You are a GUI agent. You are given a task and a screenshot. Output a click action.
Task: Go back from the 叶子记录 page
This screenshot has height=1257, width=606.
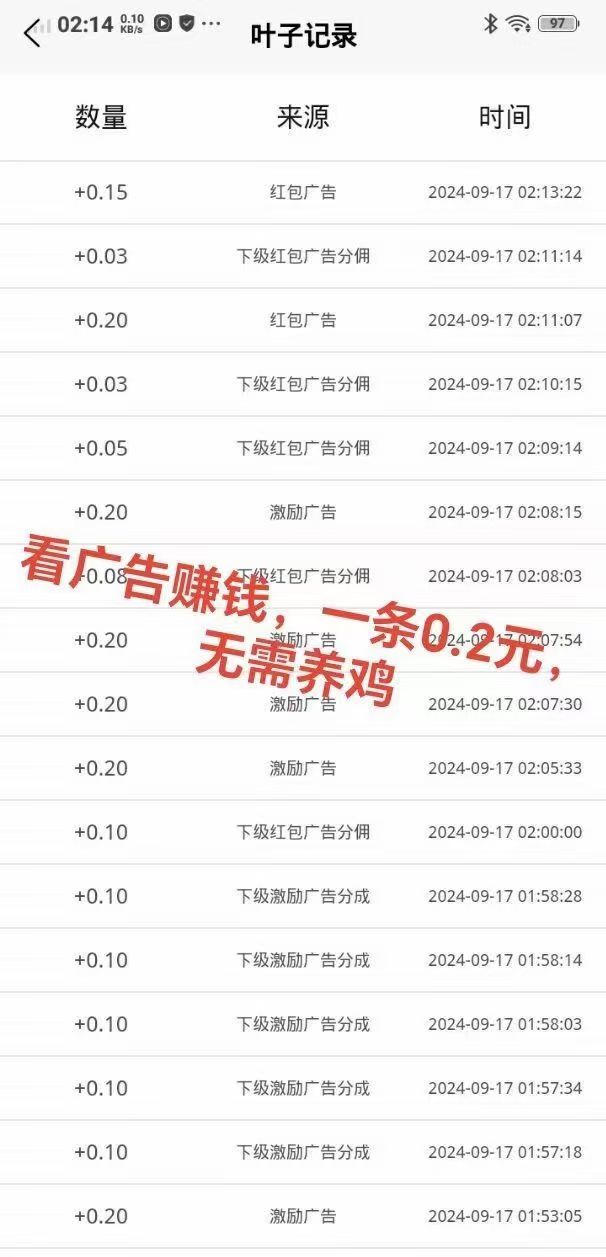point(32,34)
